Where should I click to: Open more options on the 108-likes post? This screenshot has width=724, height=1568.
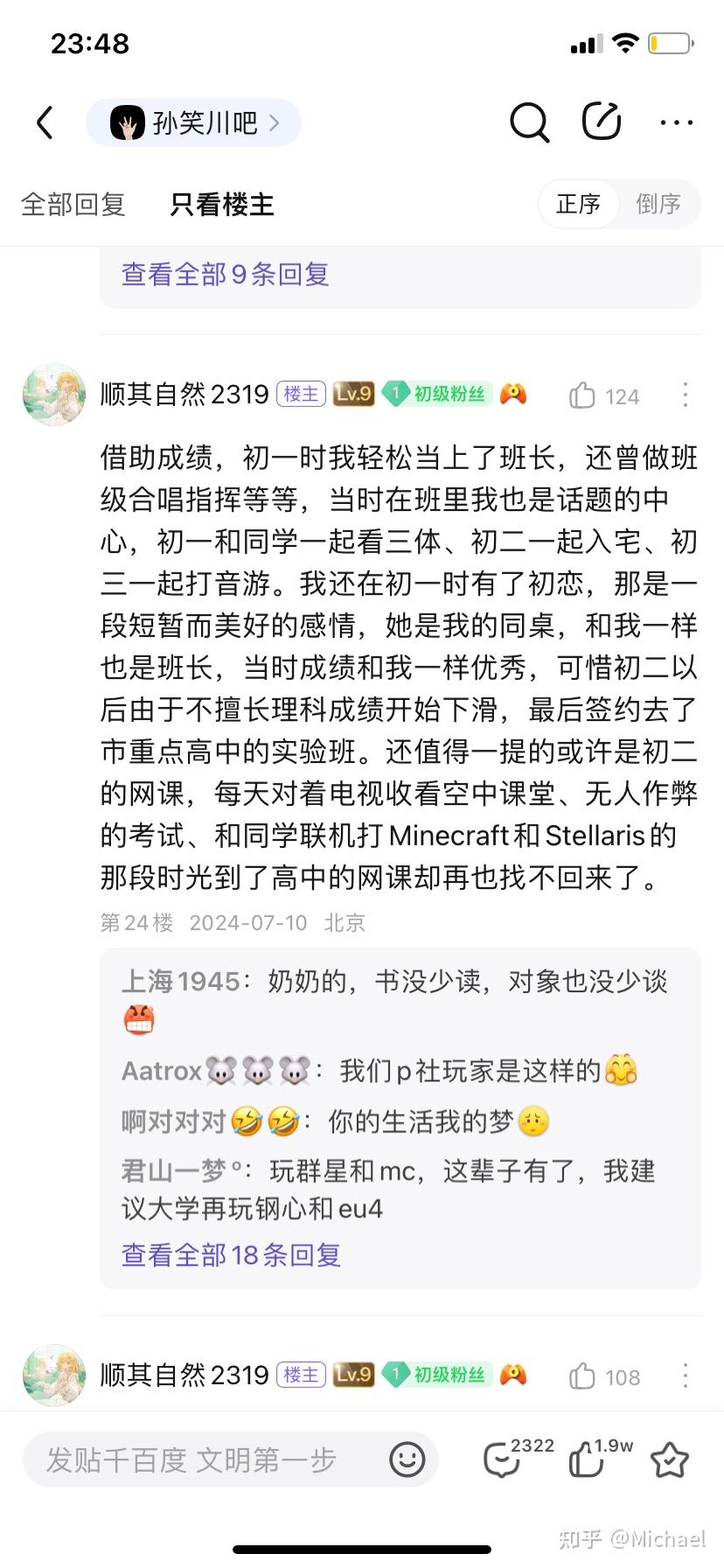(x=686, y=1376)
